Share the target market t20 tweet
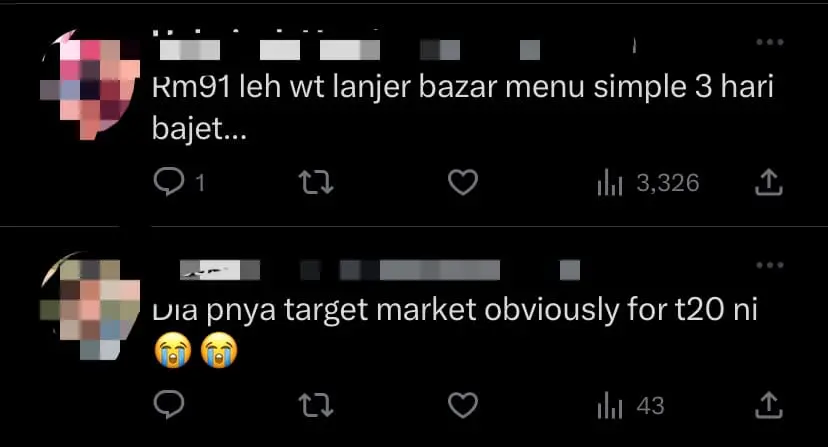Image resolution: width=828 pixels, height=447 pixels. coord(767,405)
